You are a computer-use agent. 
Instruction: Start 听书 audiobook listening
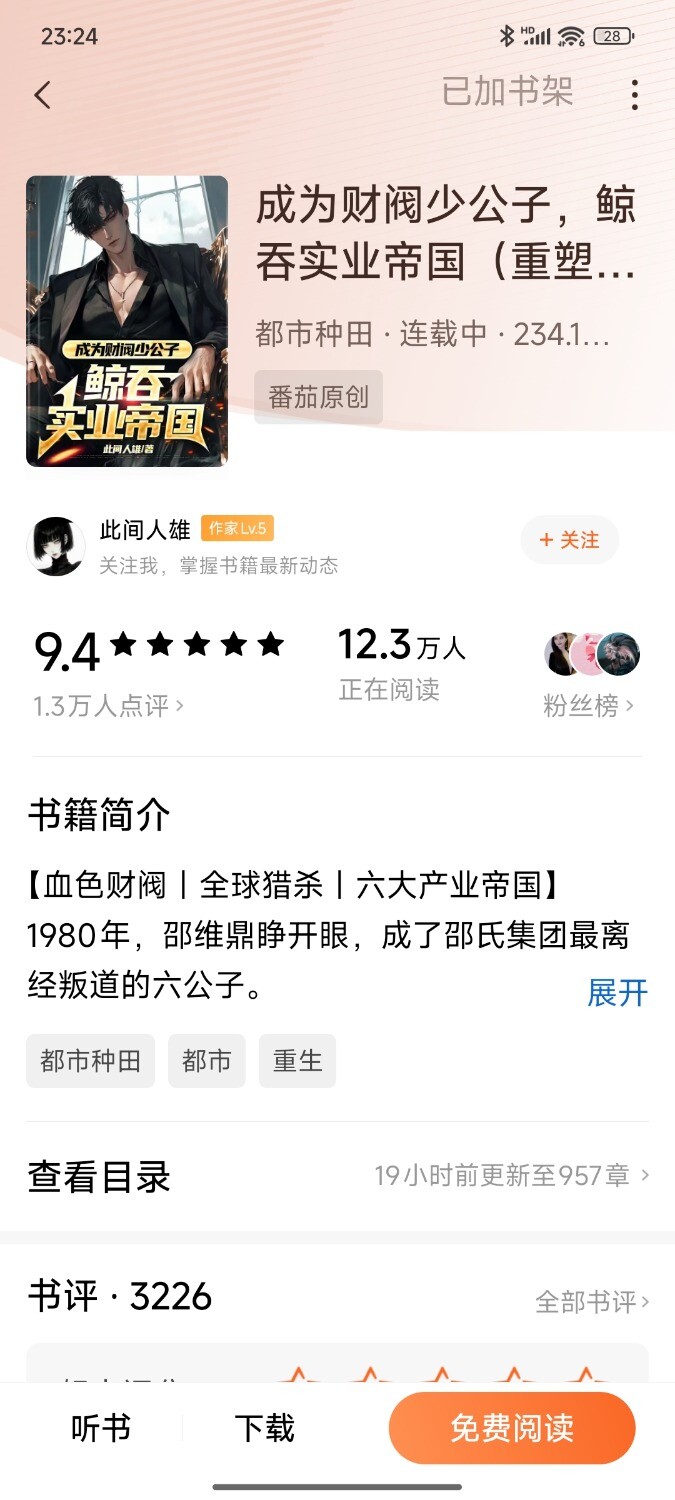pos(101,1428)
